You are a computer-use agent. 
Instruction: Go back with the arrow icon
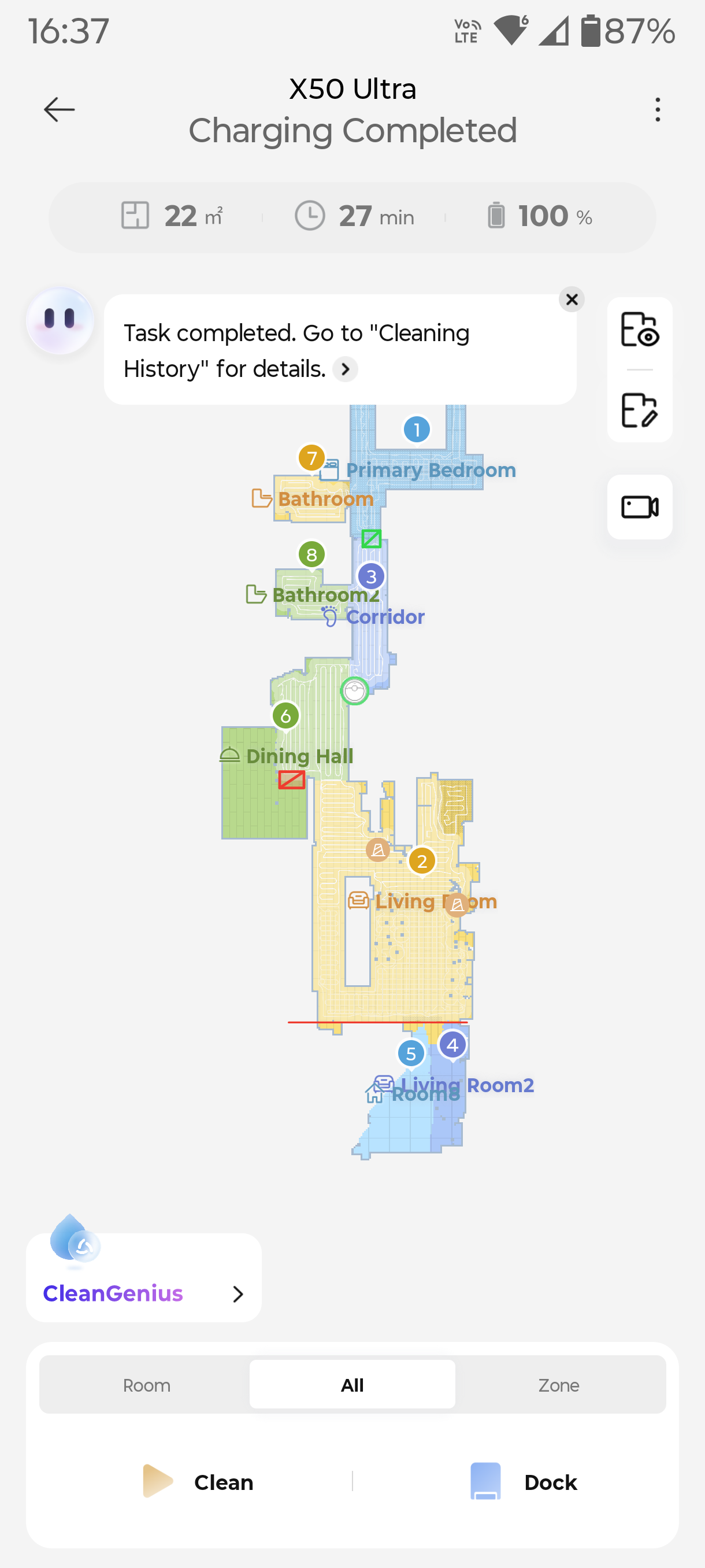(59, 110)
